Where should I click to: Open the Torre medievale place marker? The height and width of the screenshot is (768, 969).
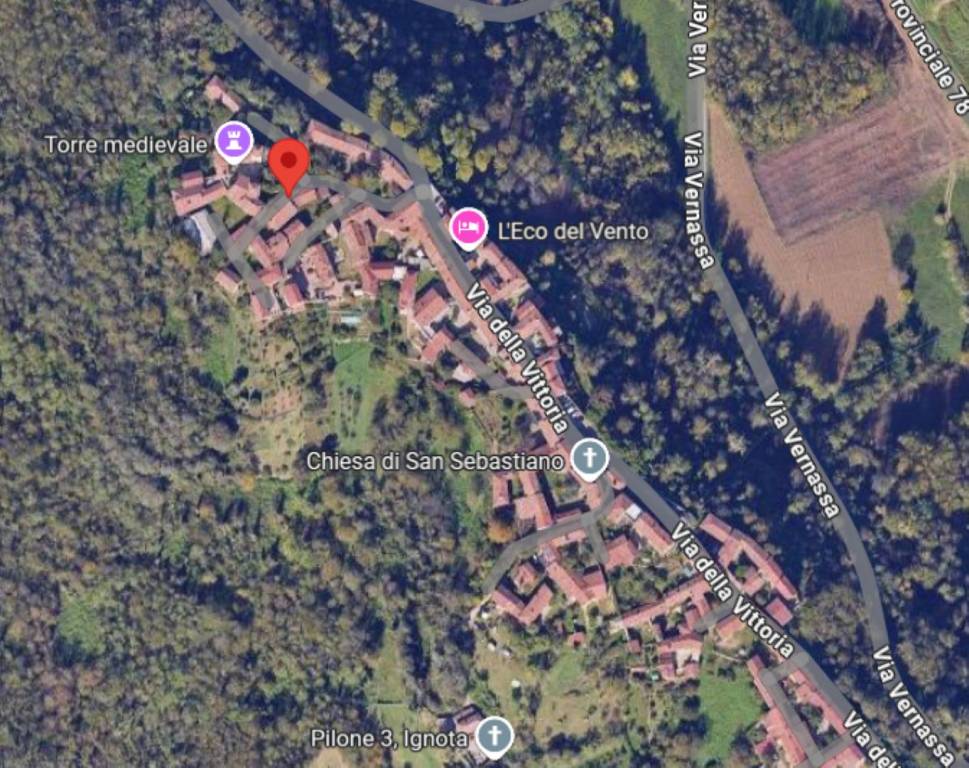[x=233, y=142]
